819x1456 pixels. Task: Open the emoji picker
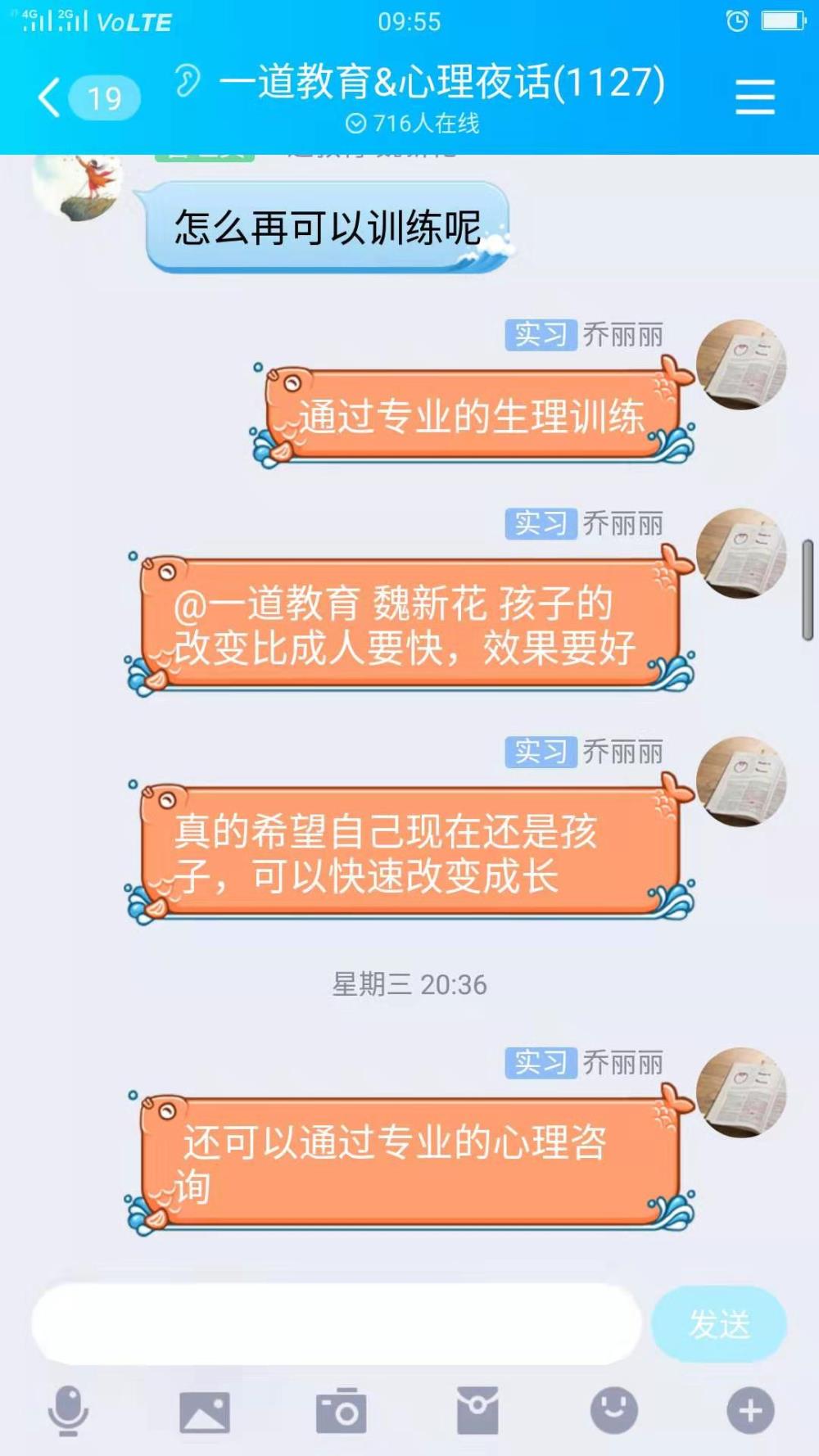(614, 1410)
